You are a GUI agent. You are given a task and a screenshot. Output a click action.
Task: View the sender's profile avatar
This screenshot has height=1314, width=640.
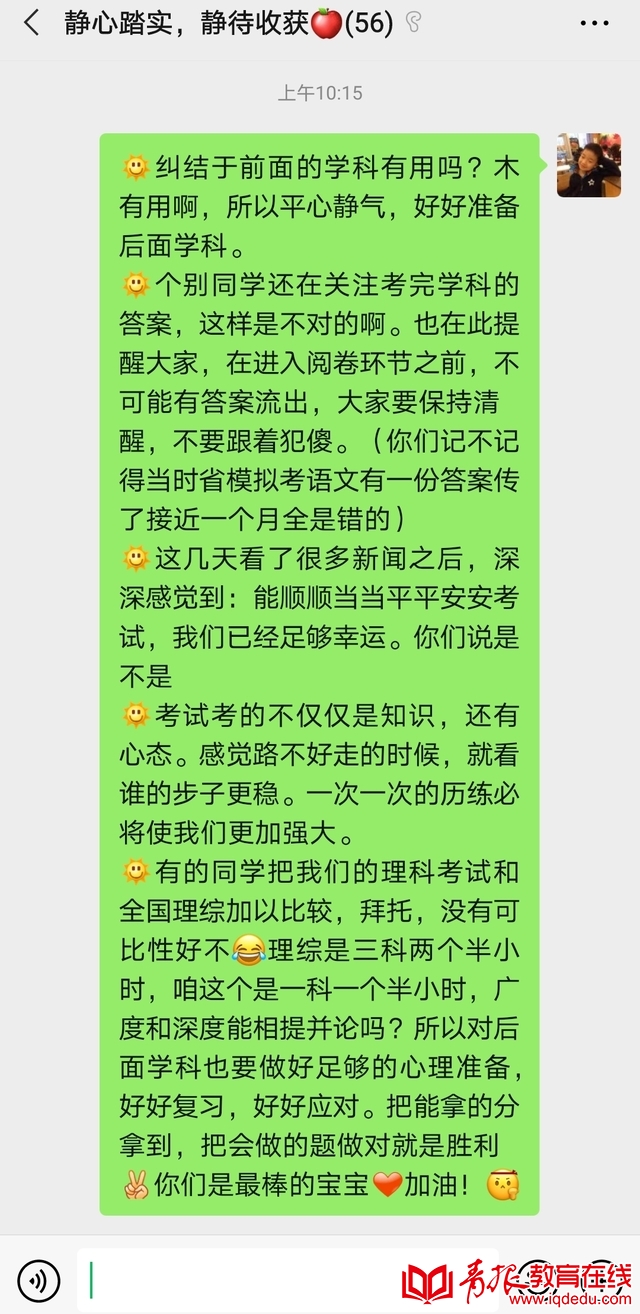coord(588,166)
